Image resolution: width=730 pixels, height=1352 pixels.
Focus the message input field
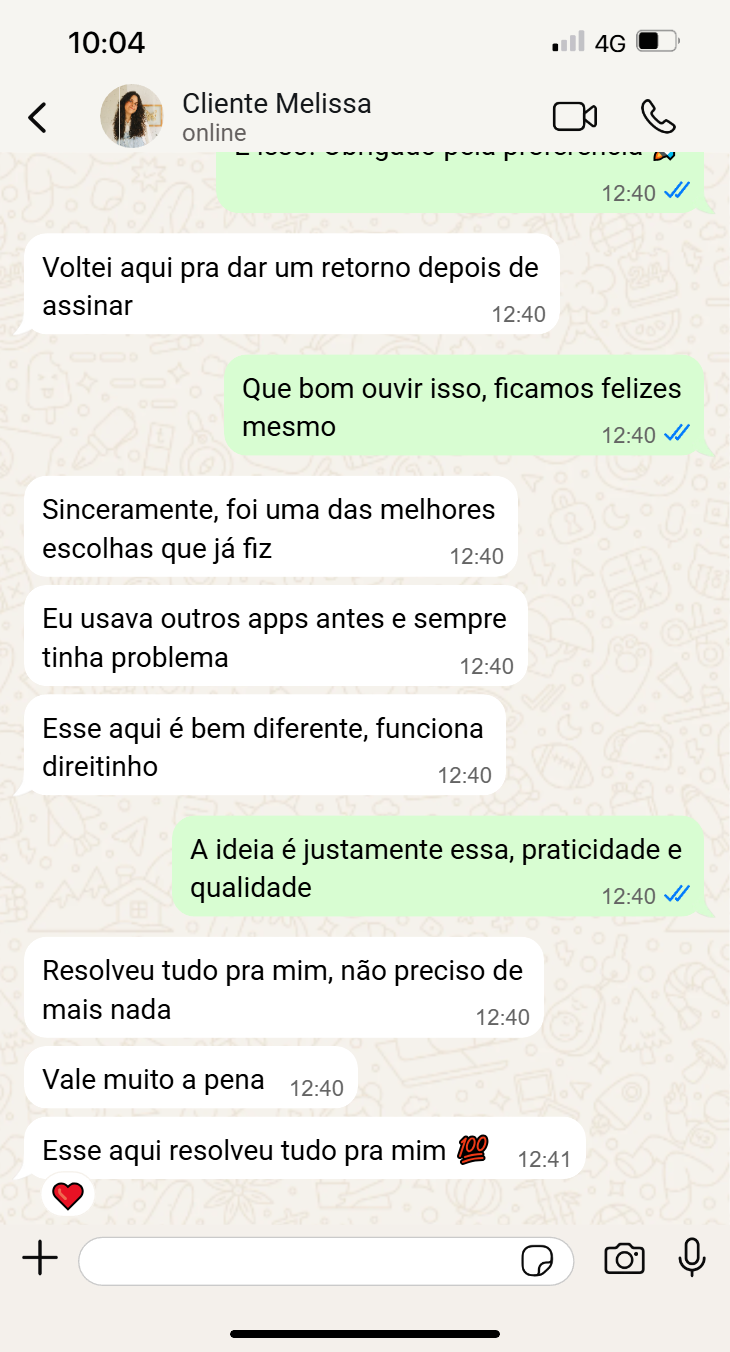pyautogui.click(x=300, y=1260)
